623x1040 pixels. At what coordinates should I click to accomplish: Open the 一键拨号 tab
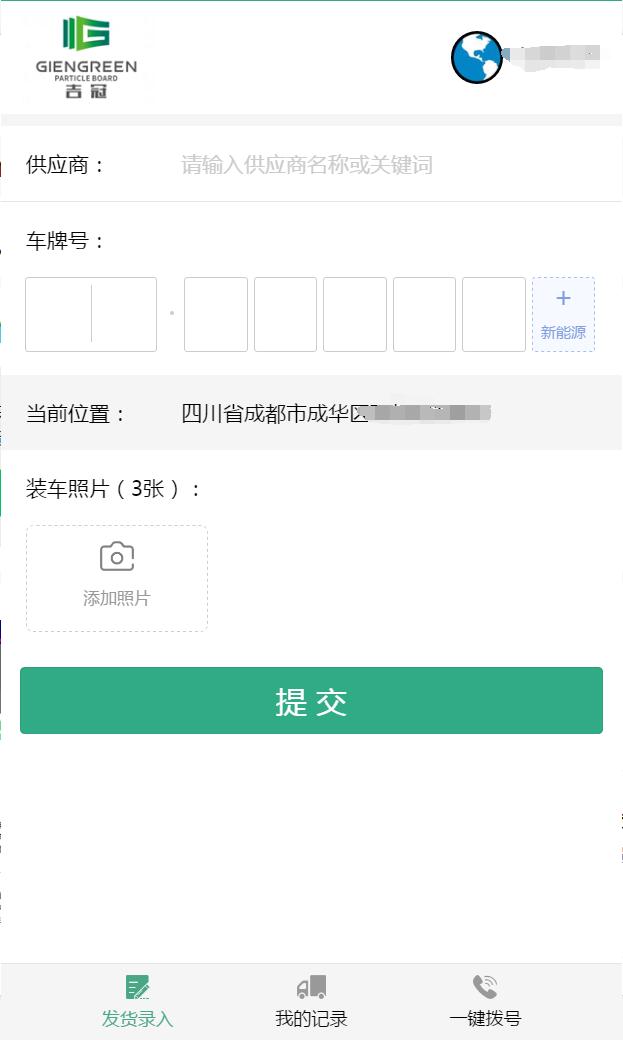[x=485, y=1002]
